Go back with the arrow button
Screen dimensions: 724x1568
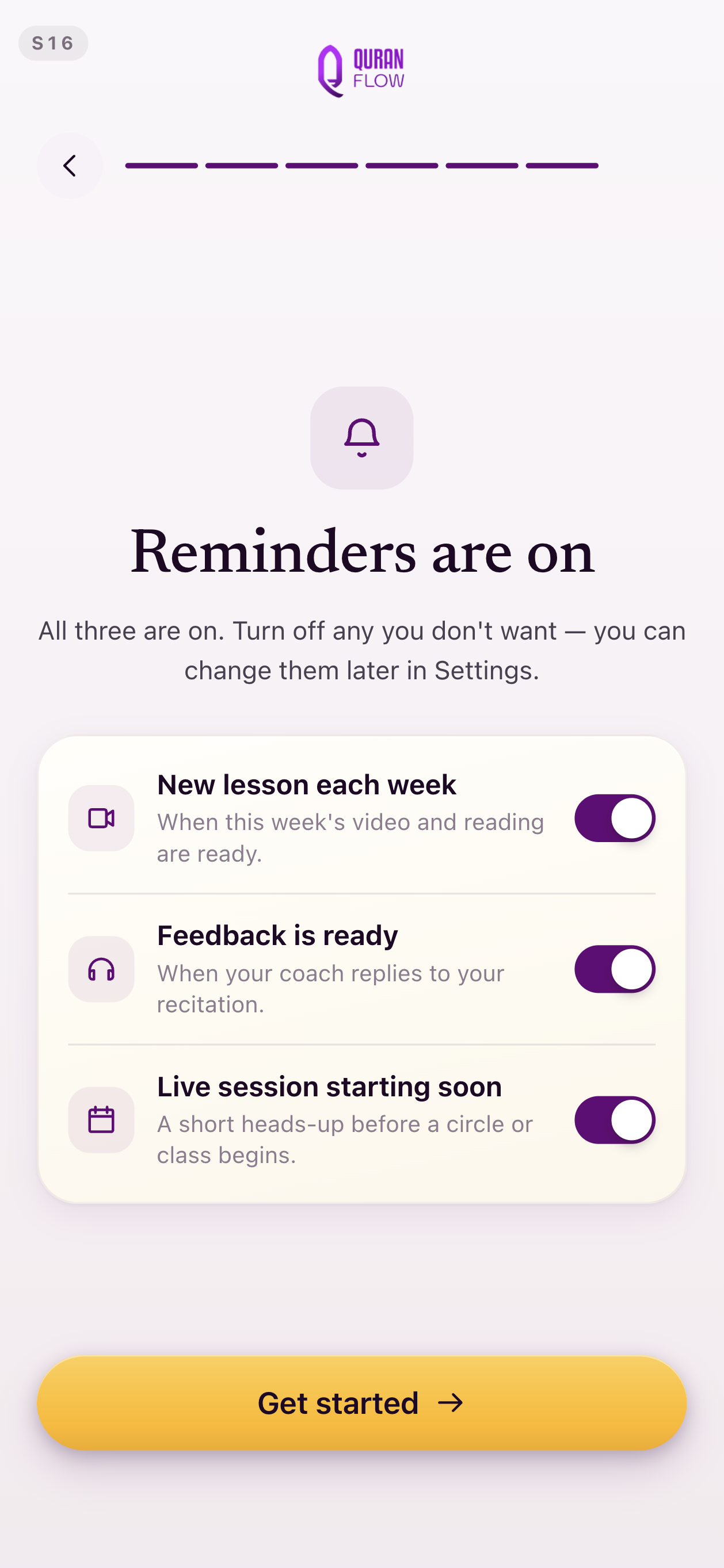click(x=70, y=166)
